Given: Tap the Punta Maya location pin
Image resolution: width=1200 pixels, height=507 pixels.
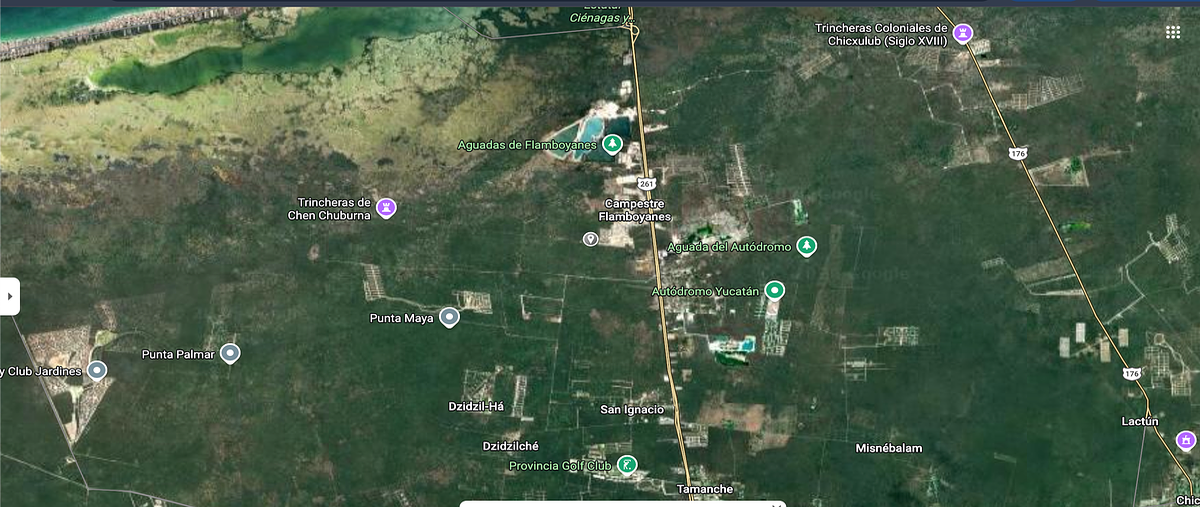Looking at the screenshot, I should [450, 317].
